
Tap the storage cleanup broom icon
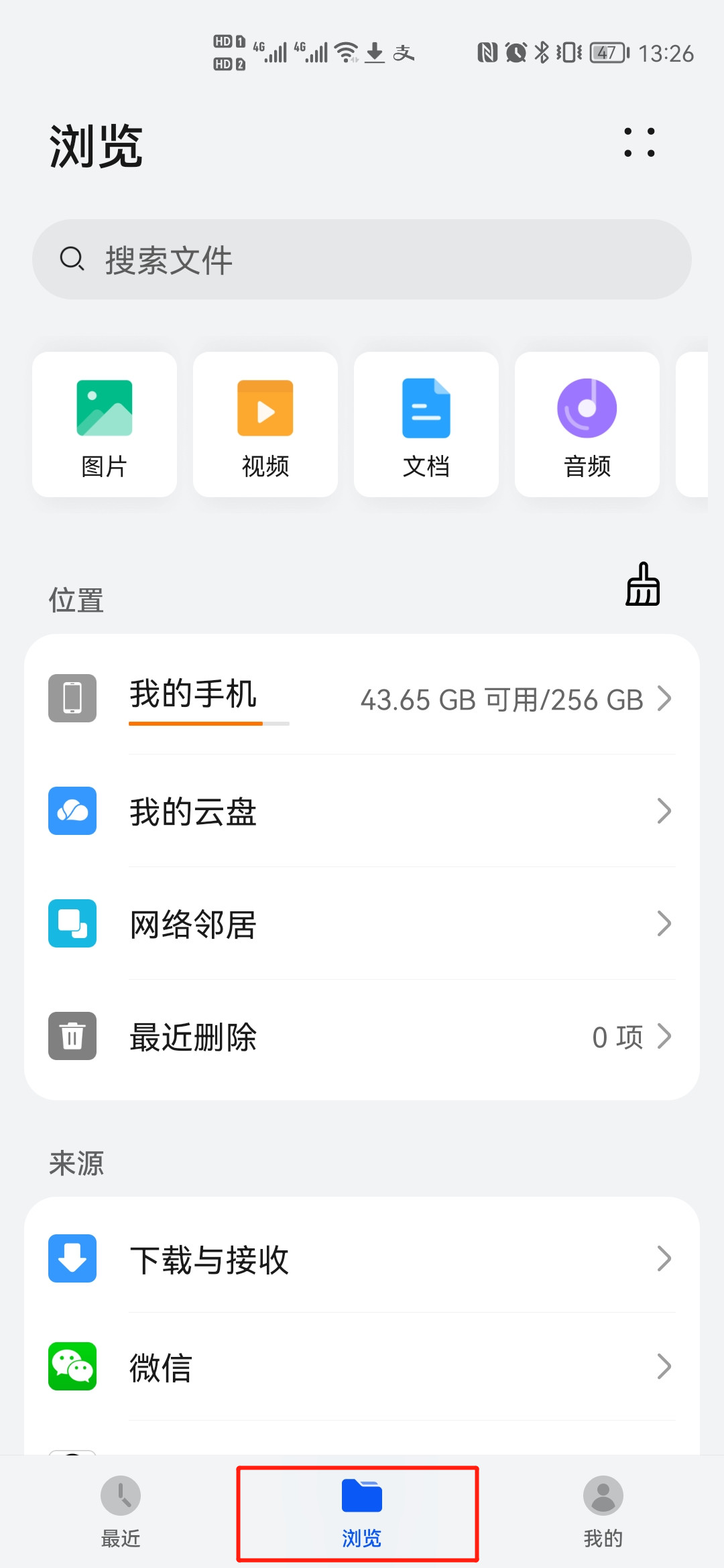[642, 584]
